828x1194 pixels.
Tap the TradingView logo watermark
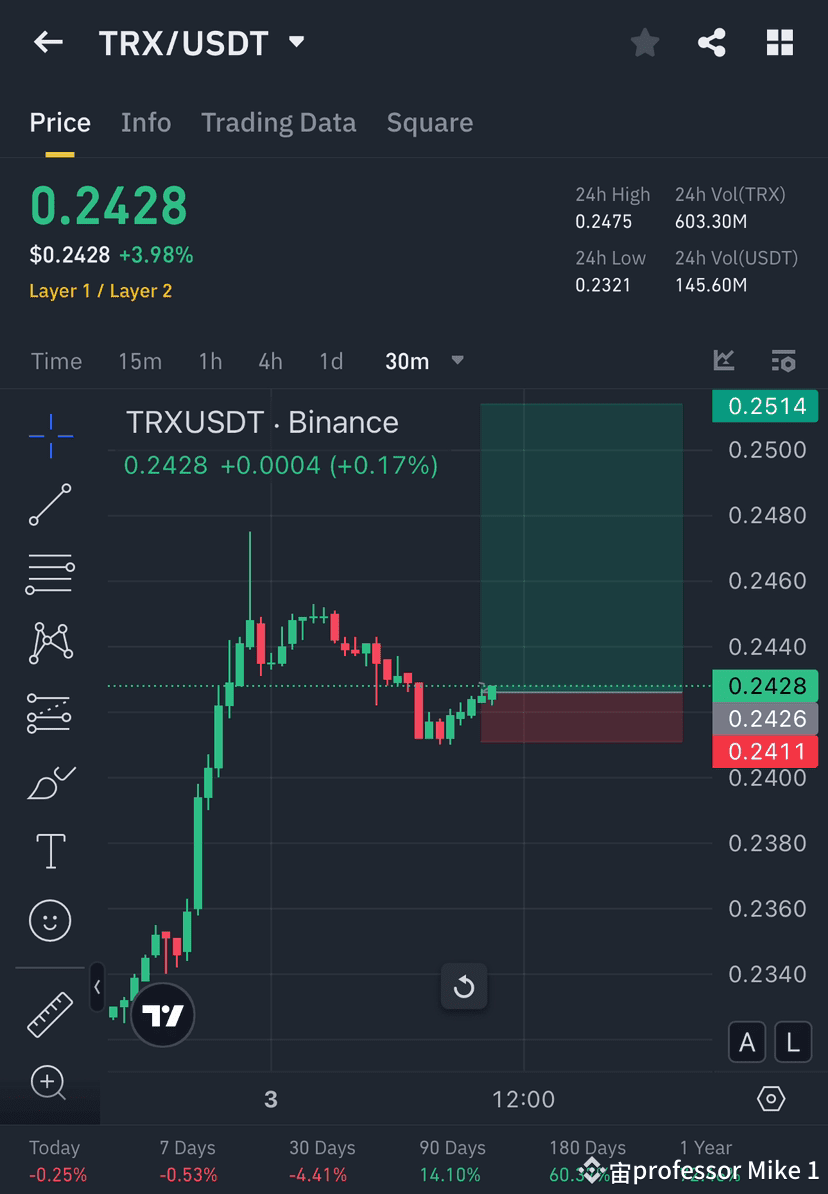162,1014
